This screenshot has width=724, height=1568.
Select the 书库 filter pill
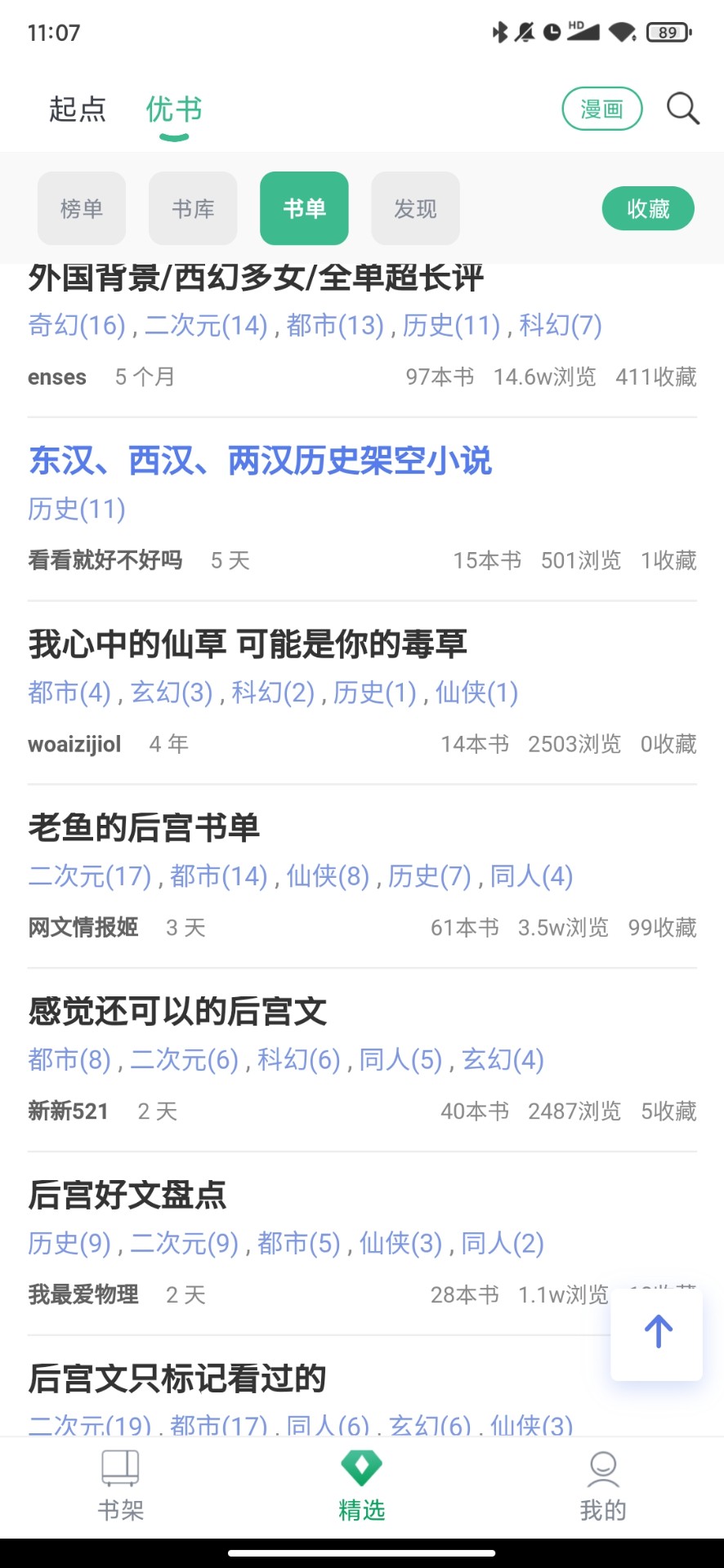click(x=192, y=208)
